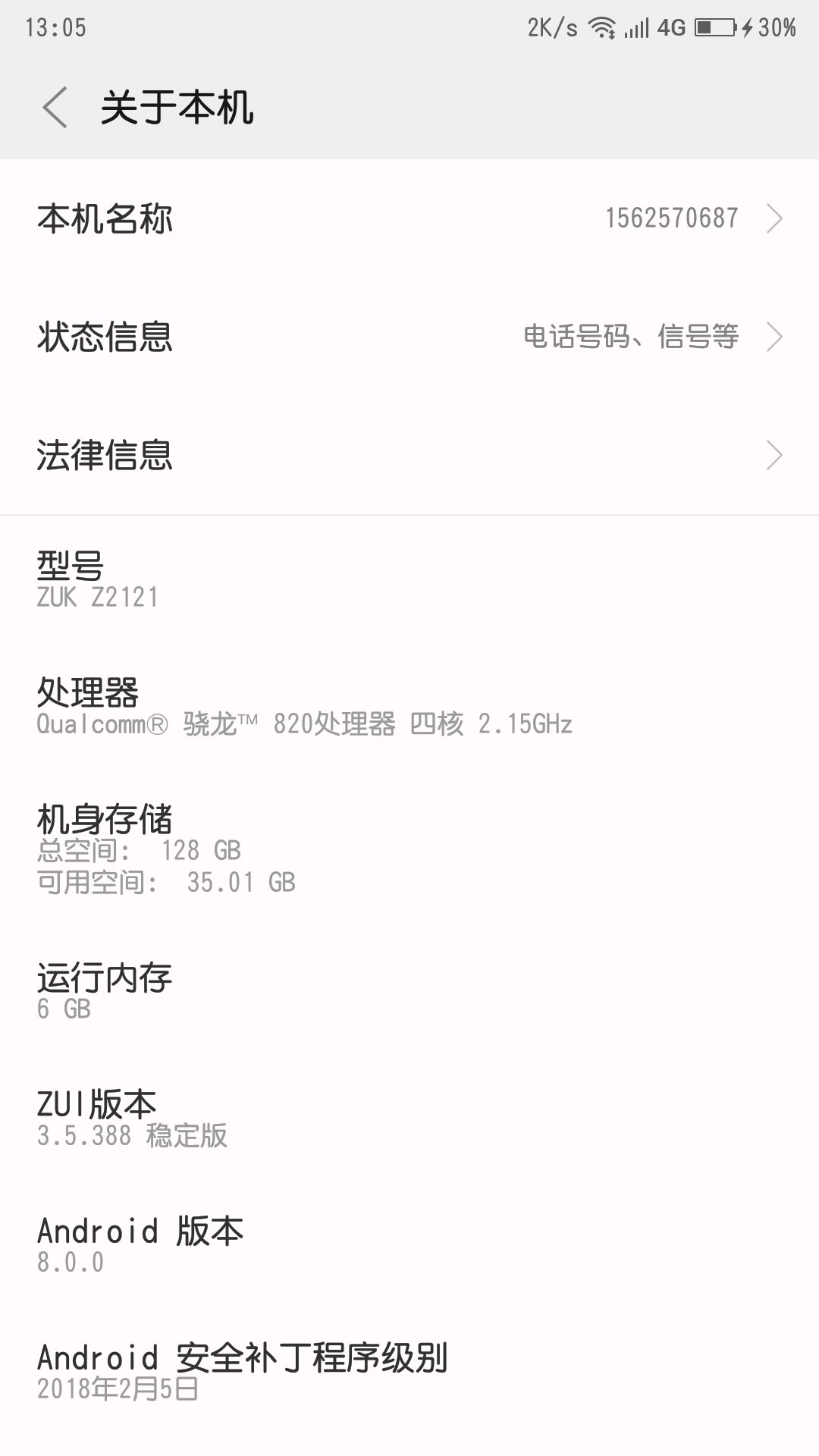Open 状态信息 status information

409,337
